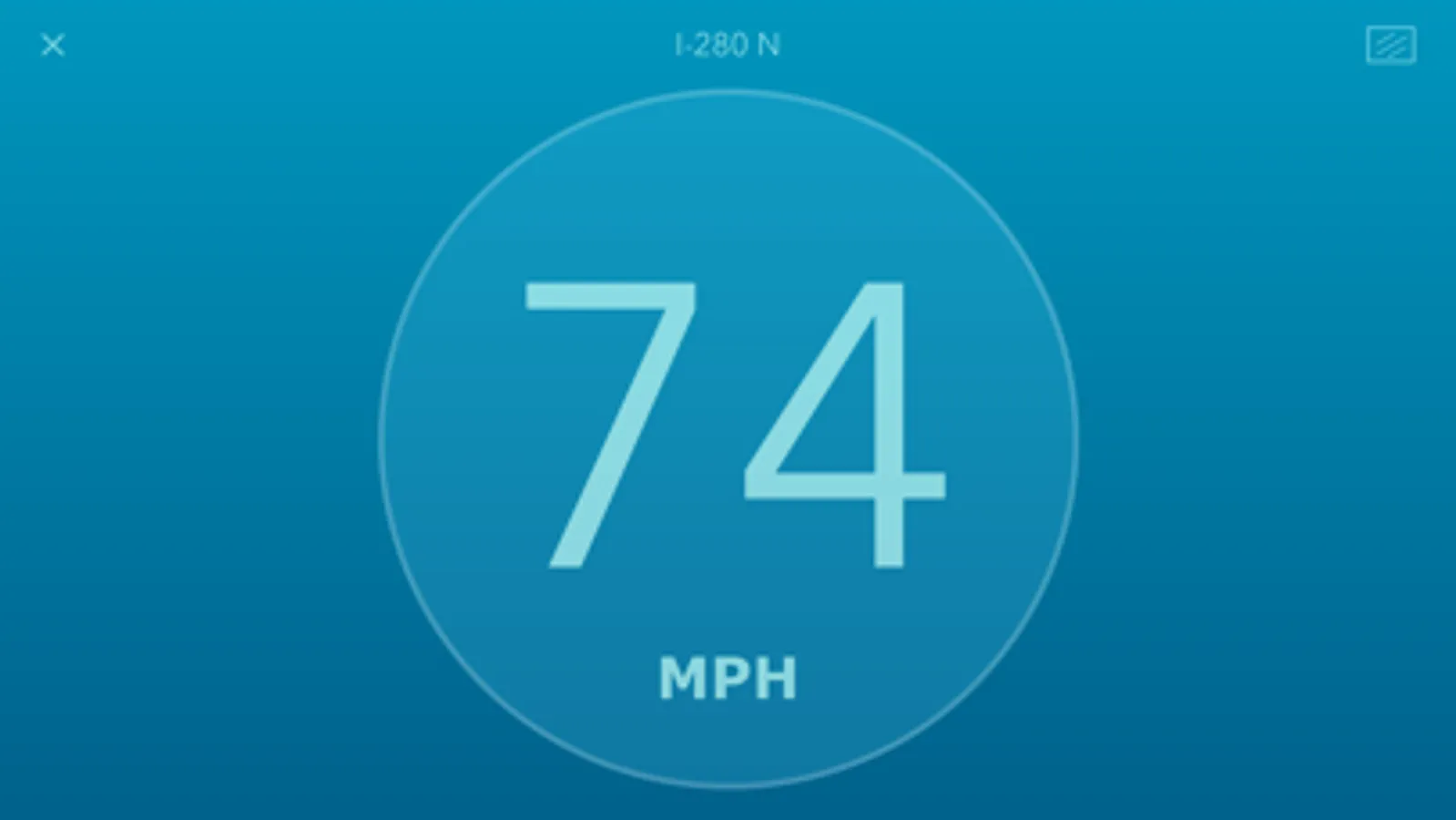Open the map view icon

(x=1390, y=45)
